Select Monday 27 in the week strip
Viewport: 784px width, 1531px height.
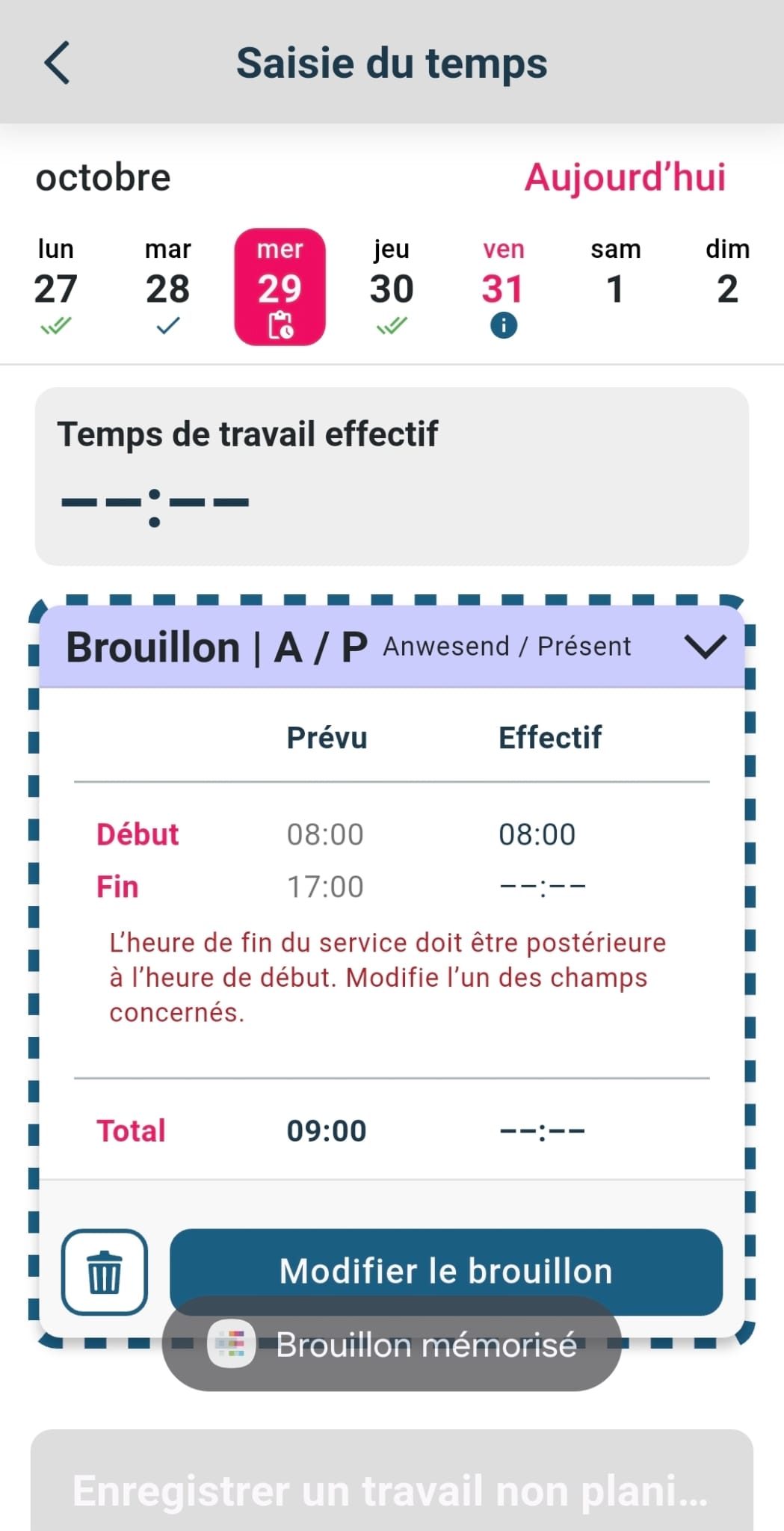pyautogui.click(x=56, y=288)
